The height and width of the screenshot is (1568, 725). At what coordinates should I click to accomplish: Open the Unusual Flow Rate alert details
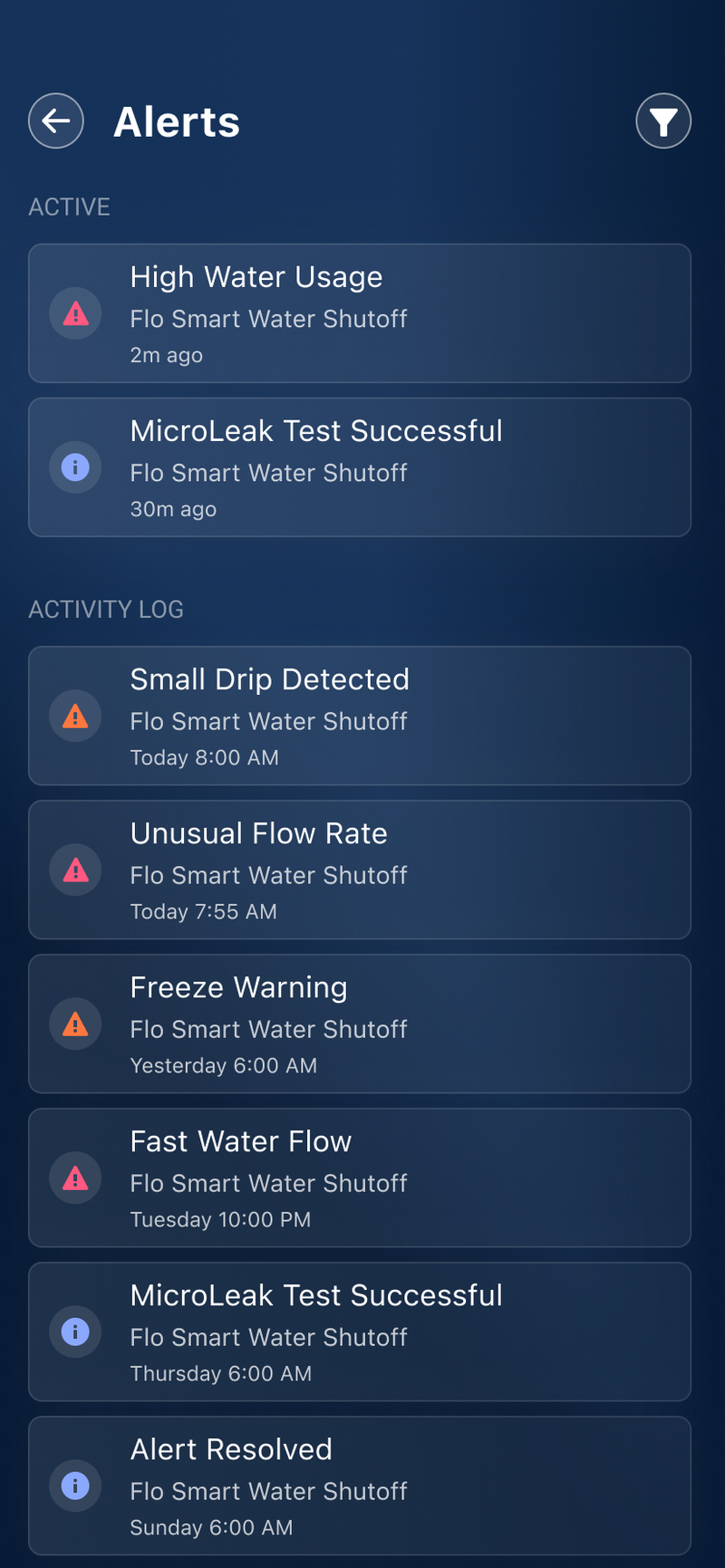click(360, 870)
